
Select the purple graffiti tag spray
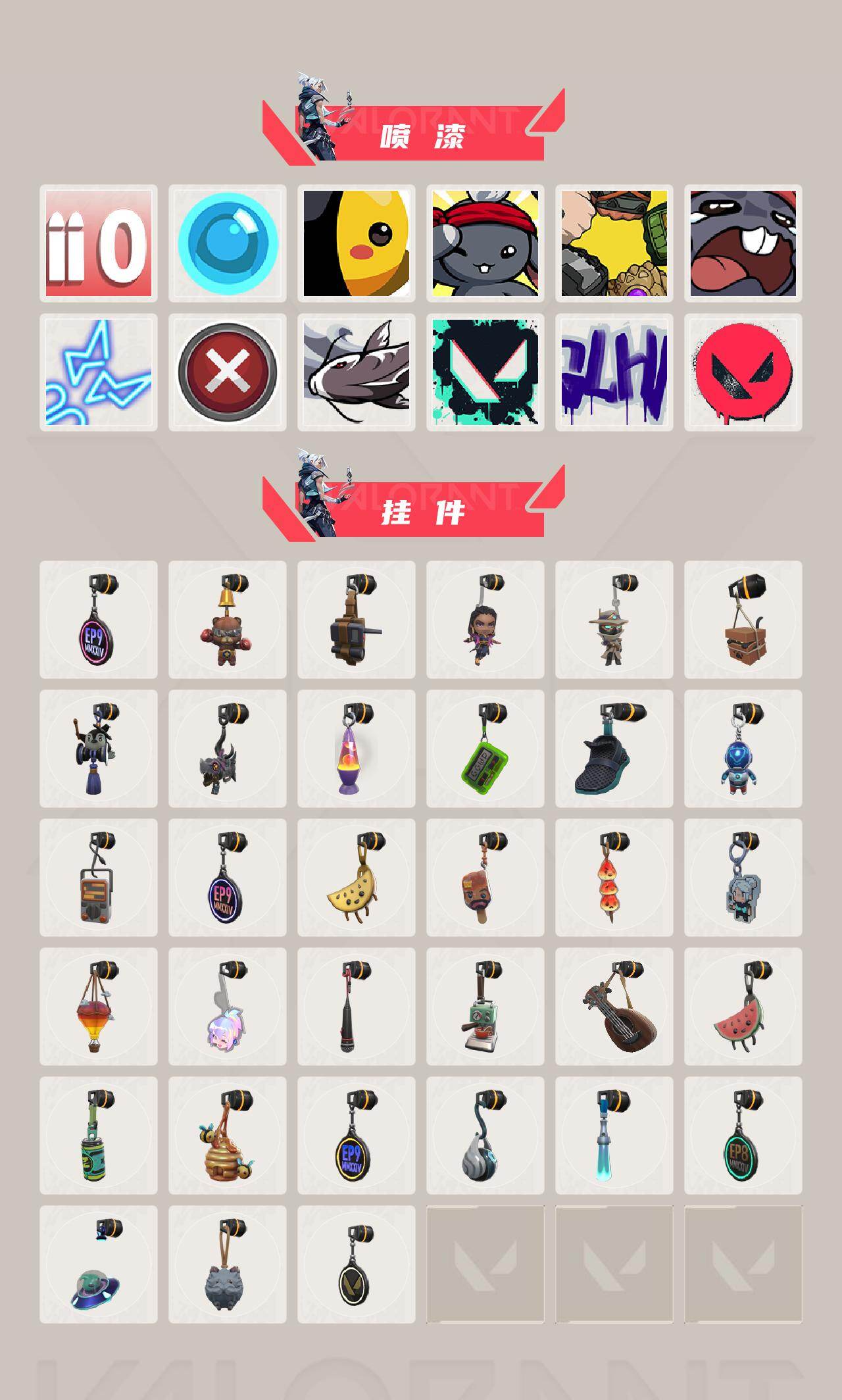pyautogui.click(x=614, y=371)
